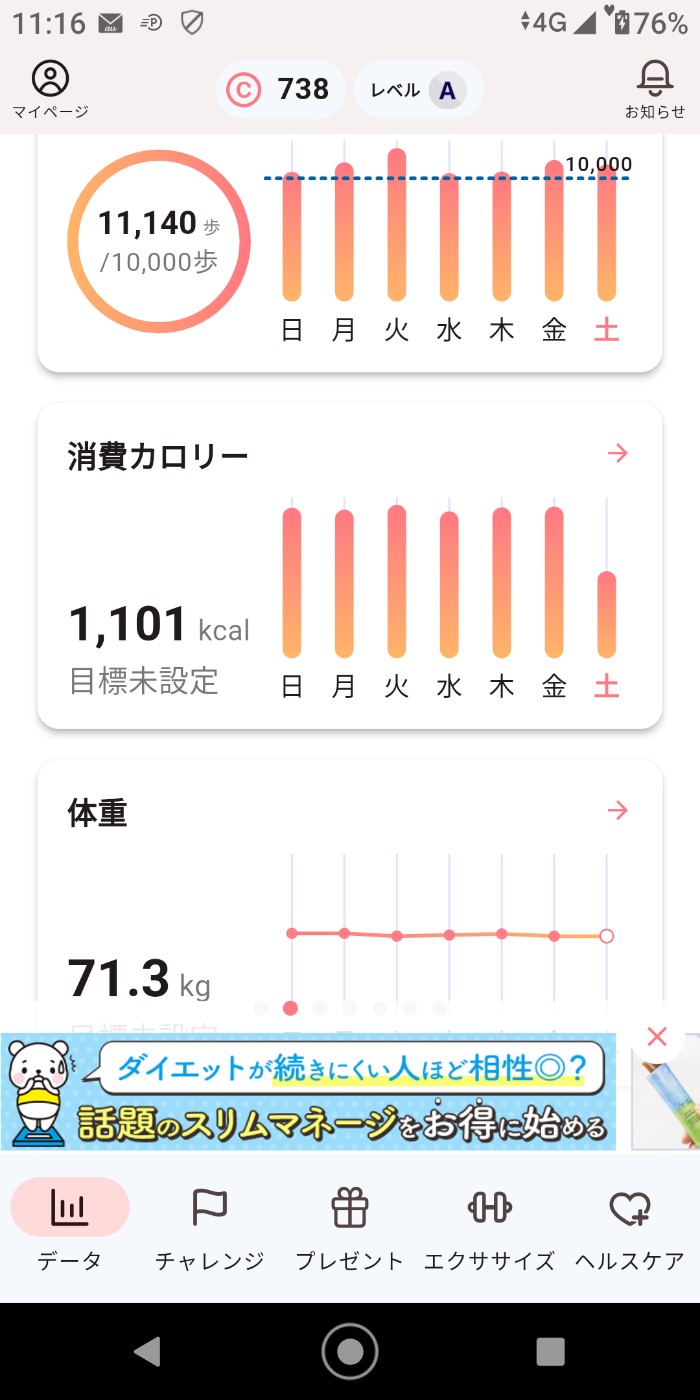Tap the 738 coin balance chip
The image size is (700, 1400).
[280, 90]
